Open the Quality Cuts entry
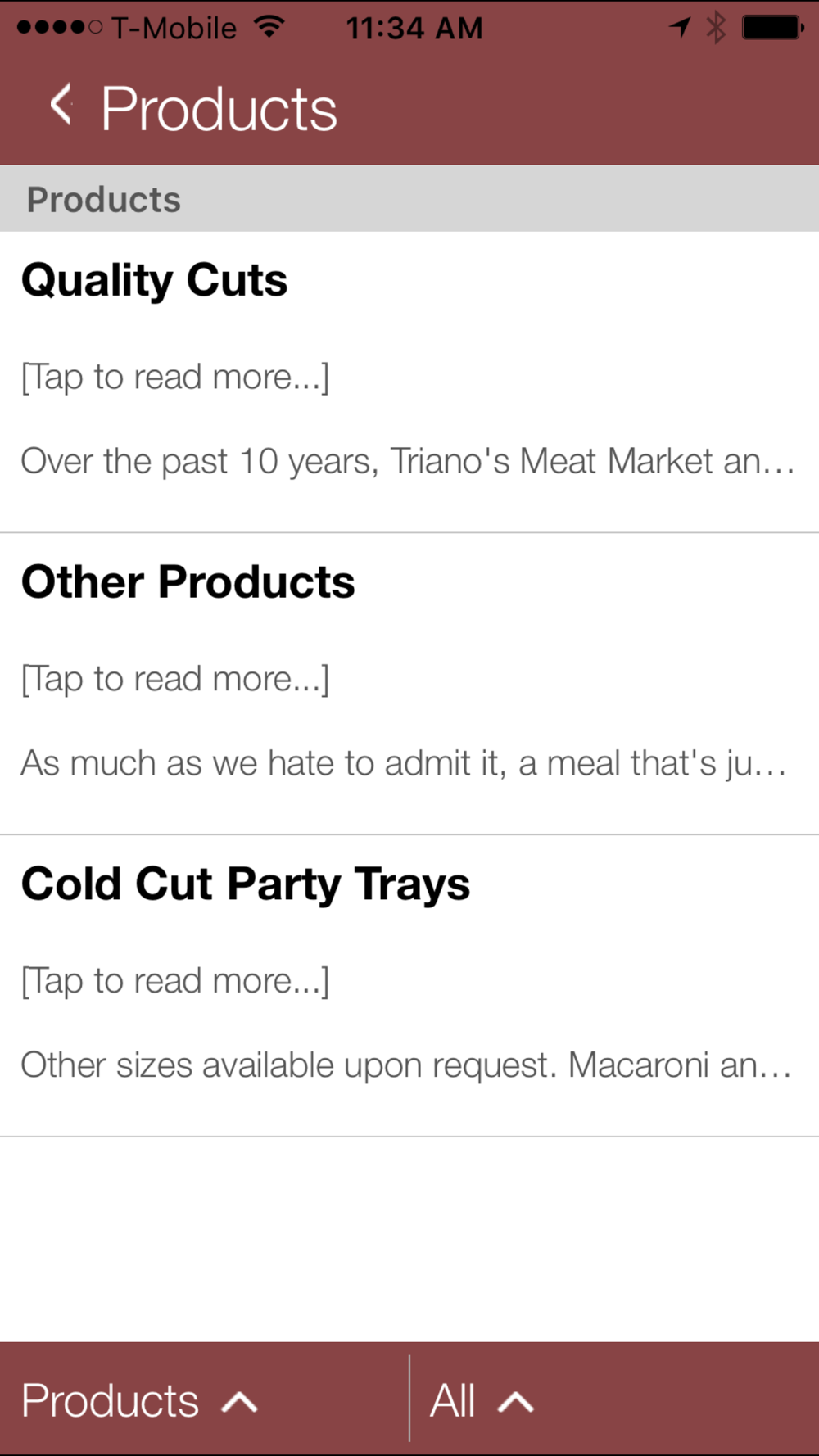819x1456 pixels. (409, 382)
